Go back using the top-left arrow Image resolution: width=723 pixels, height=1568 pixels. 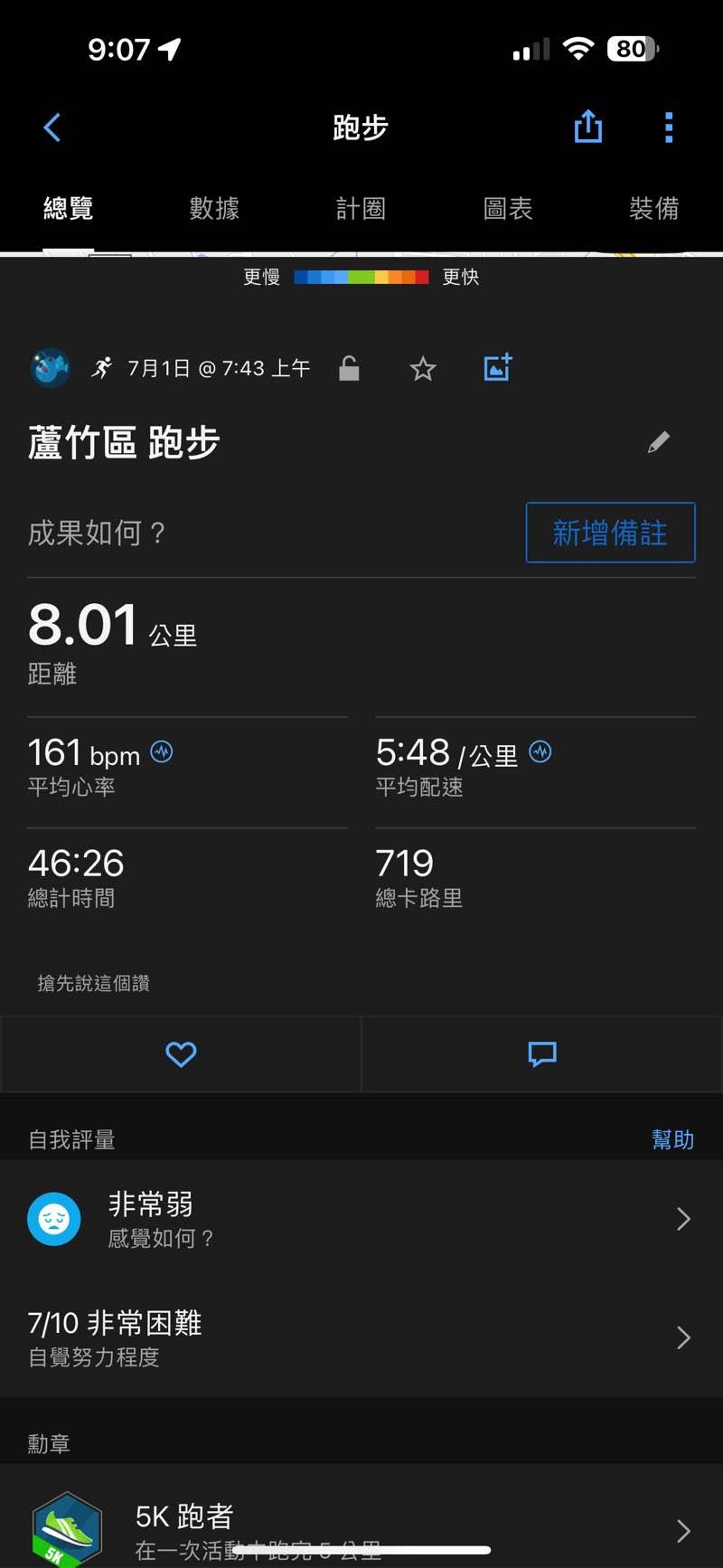point(52,128)
